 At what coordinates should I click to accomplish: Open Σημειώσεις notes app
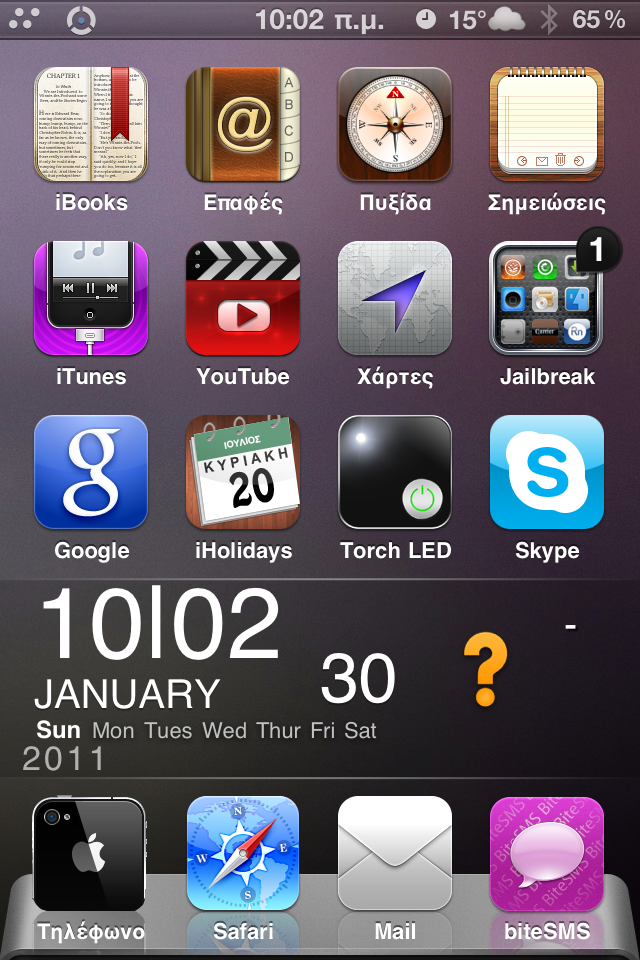546,124
